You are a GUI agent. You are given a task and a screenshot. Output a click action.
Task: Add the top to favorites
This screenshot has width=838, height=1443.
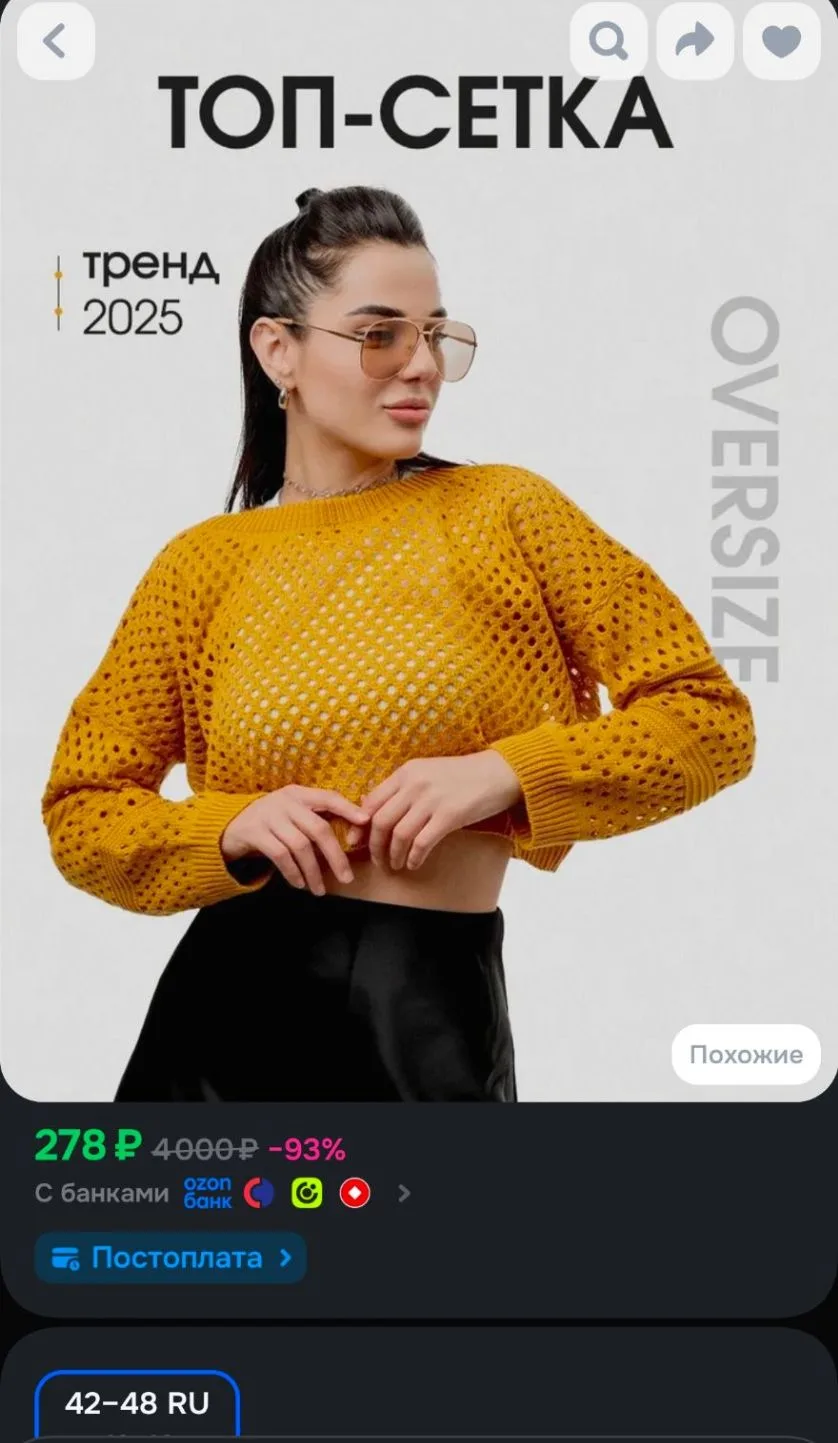781,42
